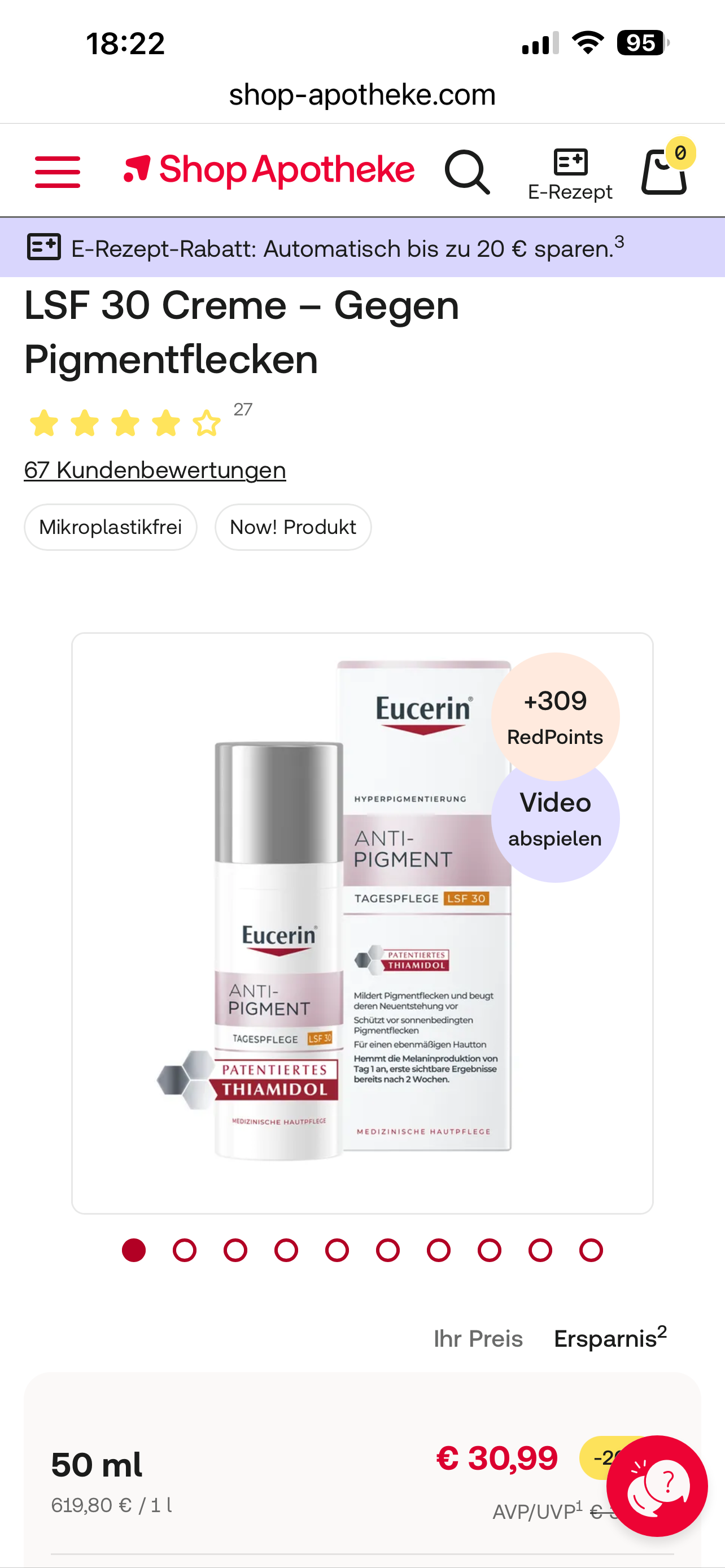Open the E-Rezept option
The height and width of the screenshot is (1568, 725).
[x=570, y=174]
